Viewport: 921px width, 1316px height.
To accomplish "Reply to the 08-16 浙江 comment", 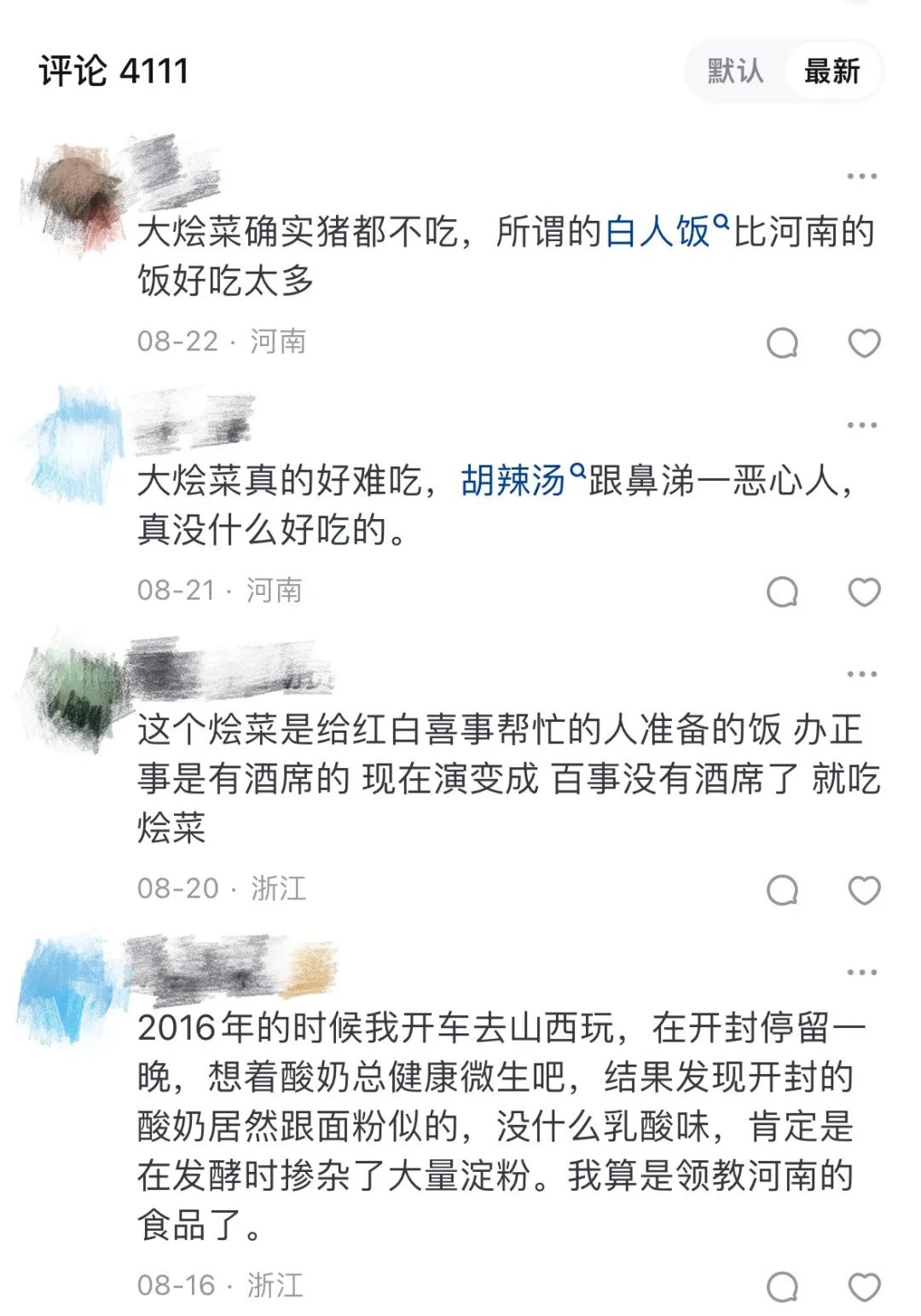I will (782, 1286).
